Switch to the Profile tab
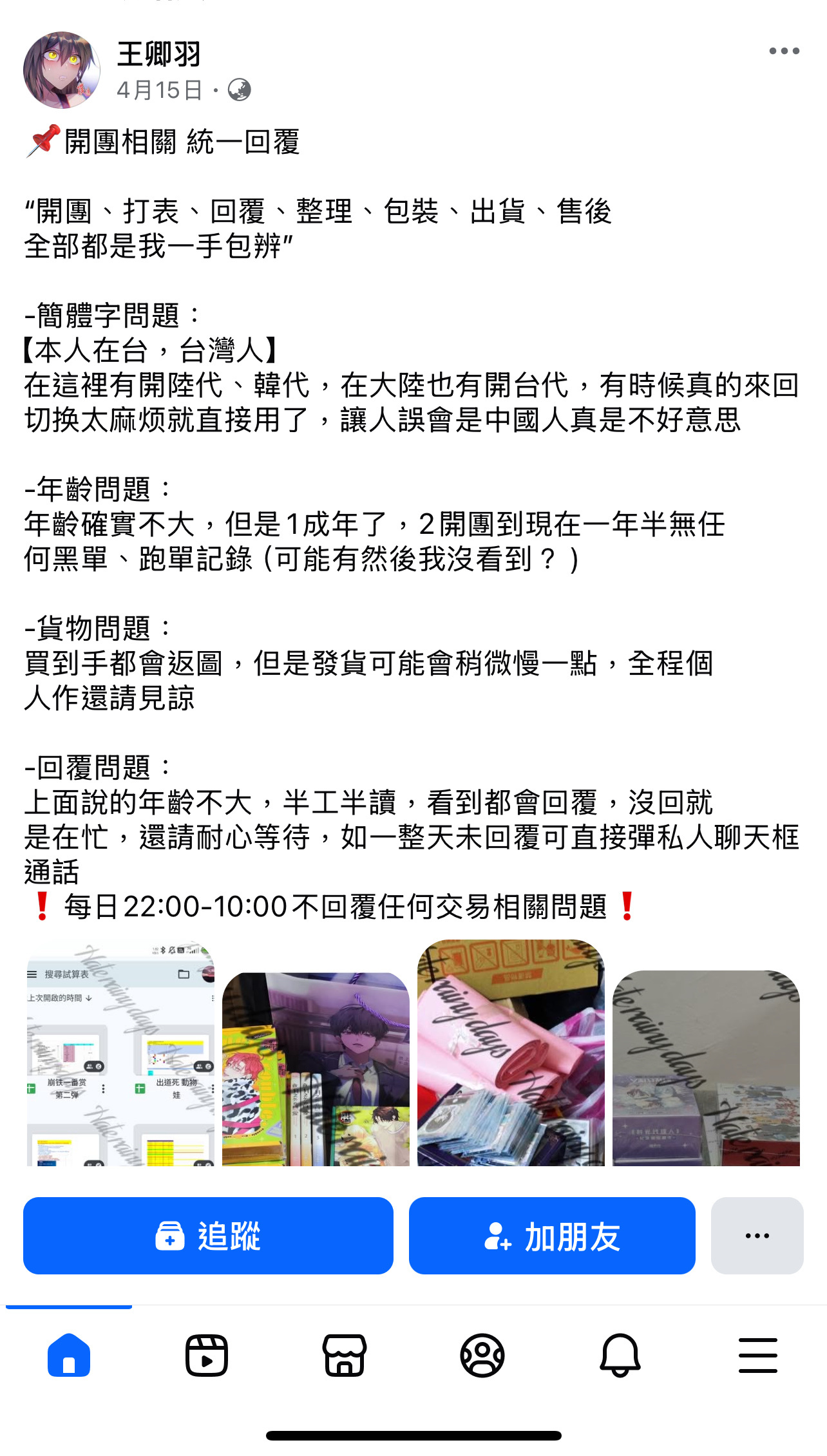 coord(482,1356)
